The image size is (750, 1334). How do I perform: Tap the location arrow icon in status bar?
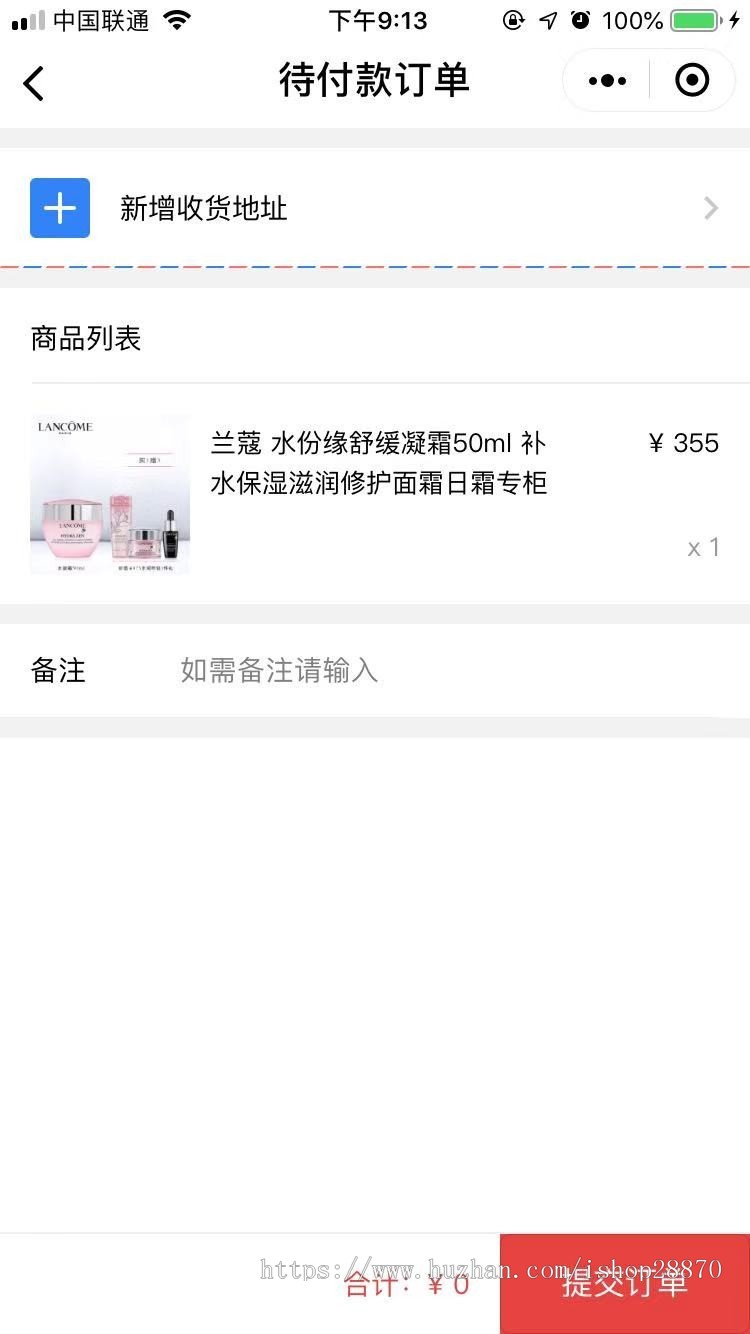(x=547, y=19)
